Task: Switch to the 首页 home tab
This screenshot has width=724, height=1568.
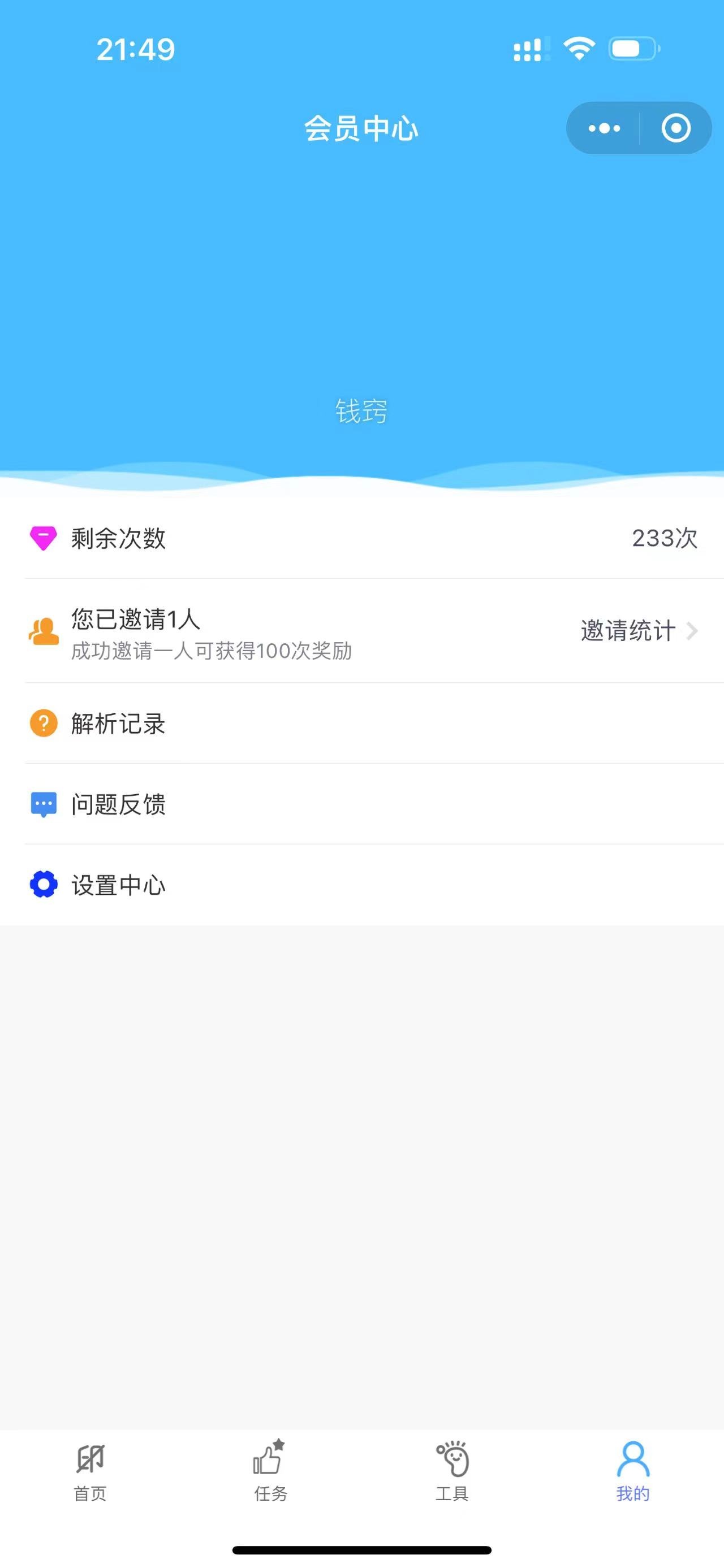Action: coord(90,1472)
